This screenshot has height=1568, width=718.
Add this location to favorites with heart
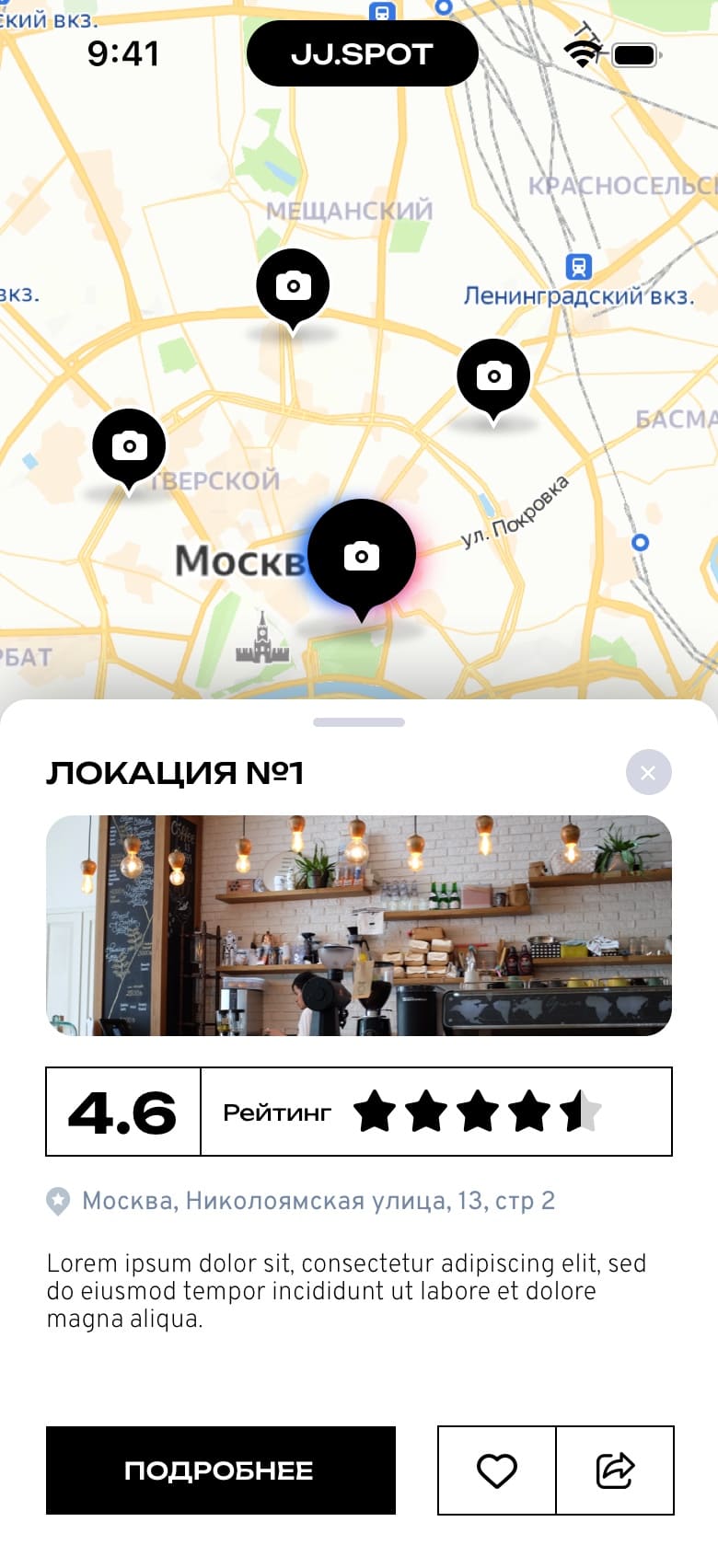point(497,1470)
